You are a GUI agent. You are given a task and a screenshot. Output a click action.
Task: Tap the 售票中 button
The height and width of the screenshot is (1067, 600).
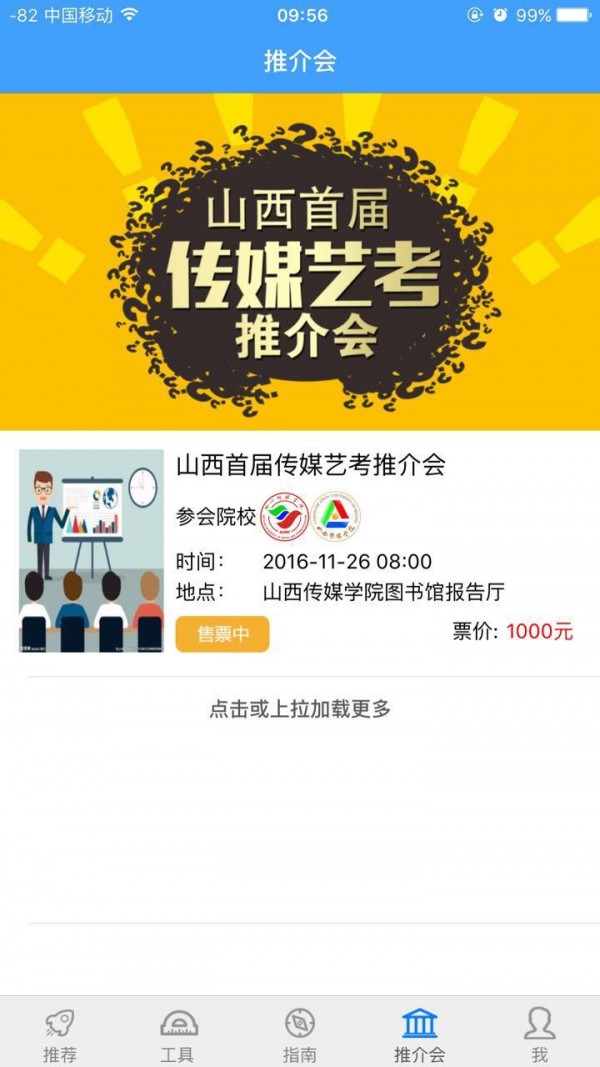[222, 634]
